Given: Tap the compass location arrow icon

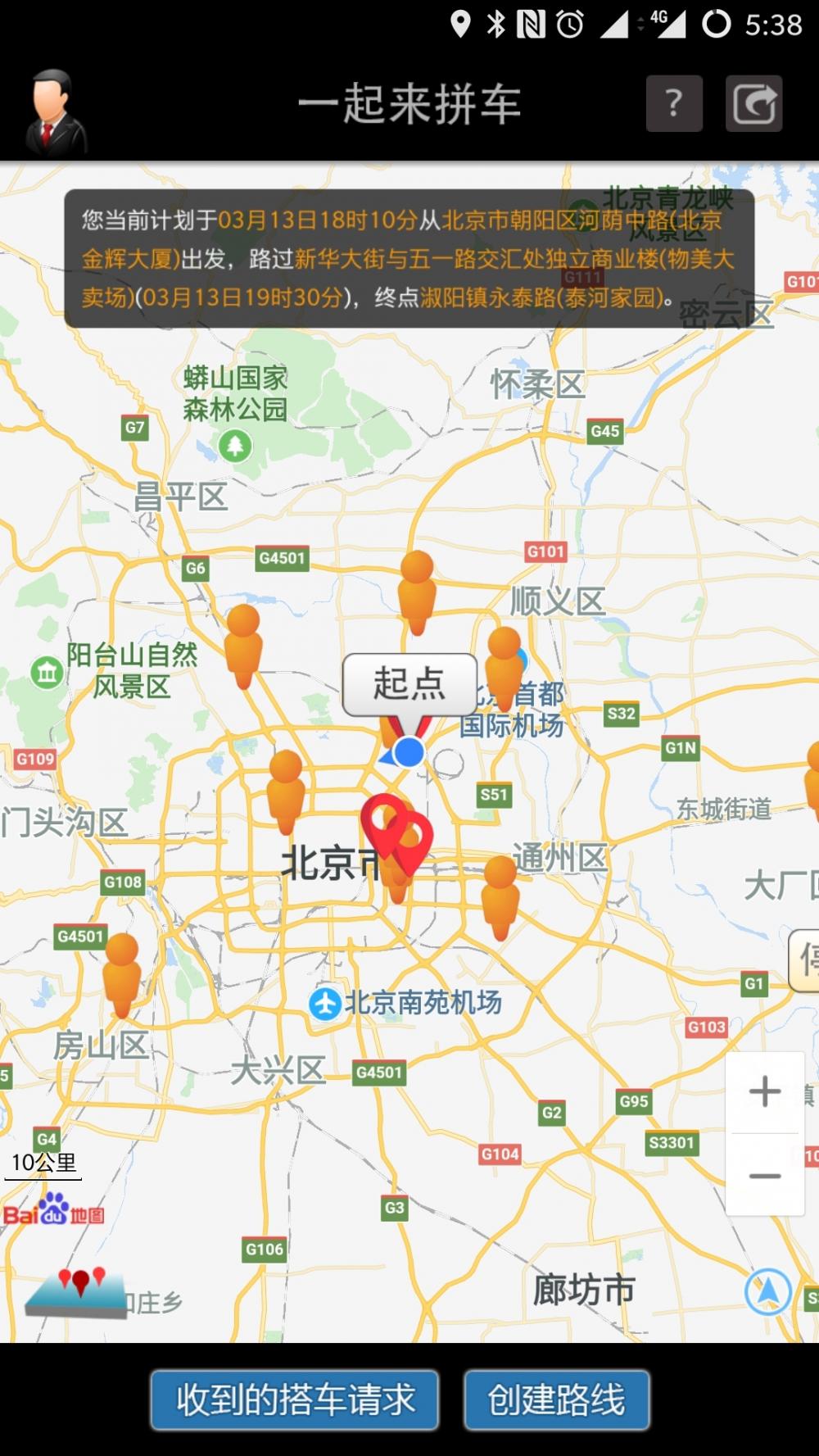Looking at the screenshot, I should point(767,1292).
